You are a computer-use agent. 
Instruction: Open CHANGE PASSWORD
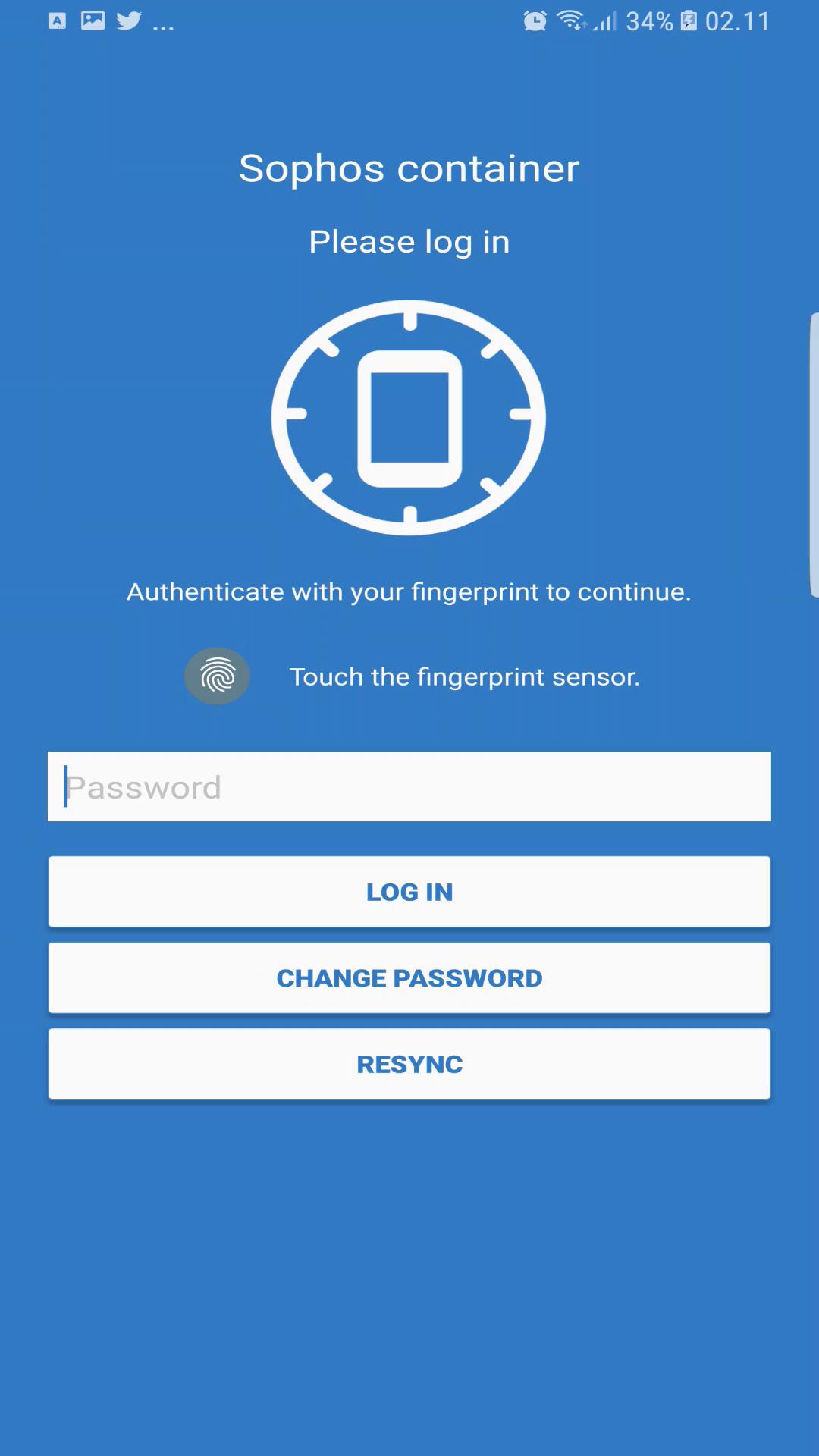tap(409, 978)
